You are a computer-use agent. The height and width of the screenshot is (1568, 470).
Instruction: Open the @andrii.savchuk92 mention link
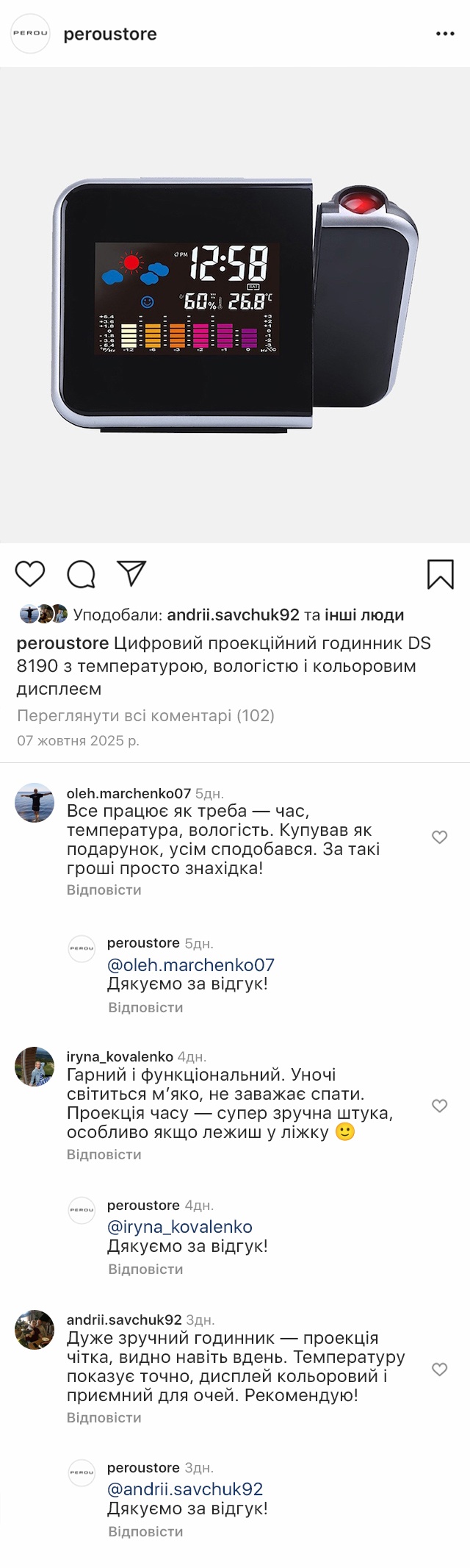(185, 1489)
